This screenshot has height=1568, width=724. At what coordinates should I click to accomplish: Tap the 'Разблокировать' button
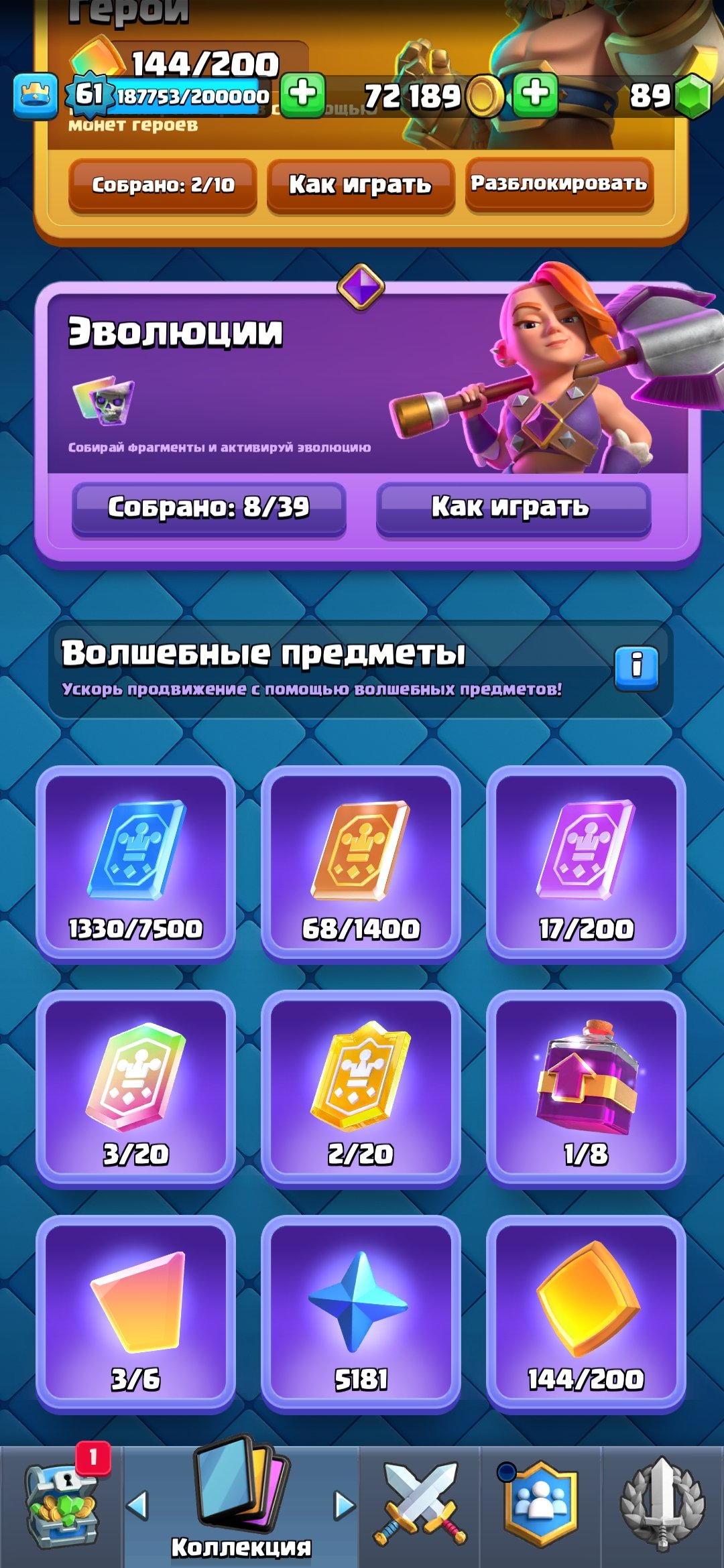point(559,183)
